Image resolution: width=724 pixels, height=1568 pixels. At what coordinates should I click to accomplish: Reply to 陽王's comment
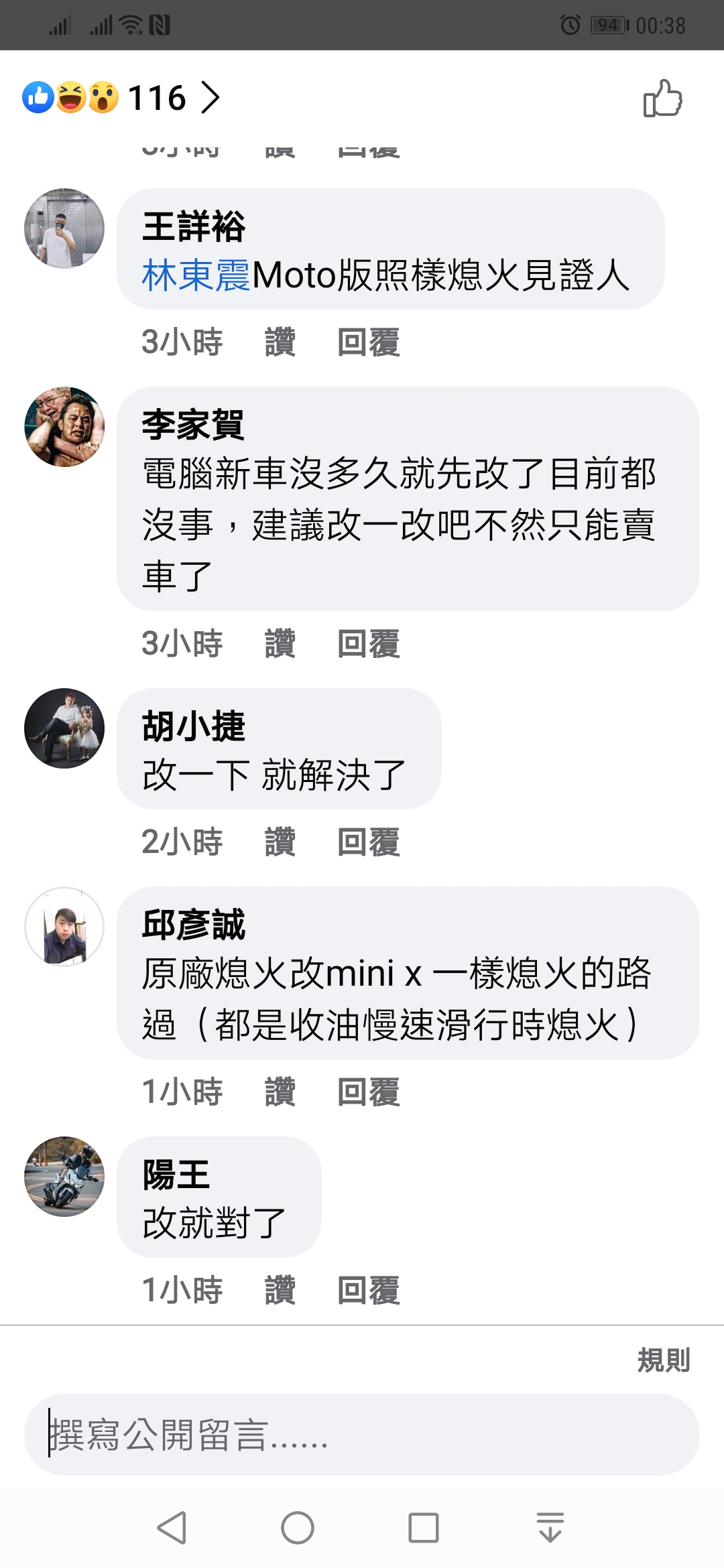point(368,1291)
